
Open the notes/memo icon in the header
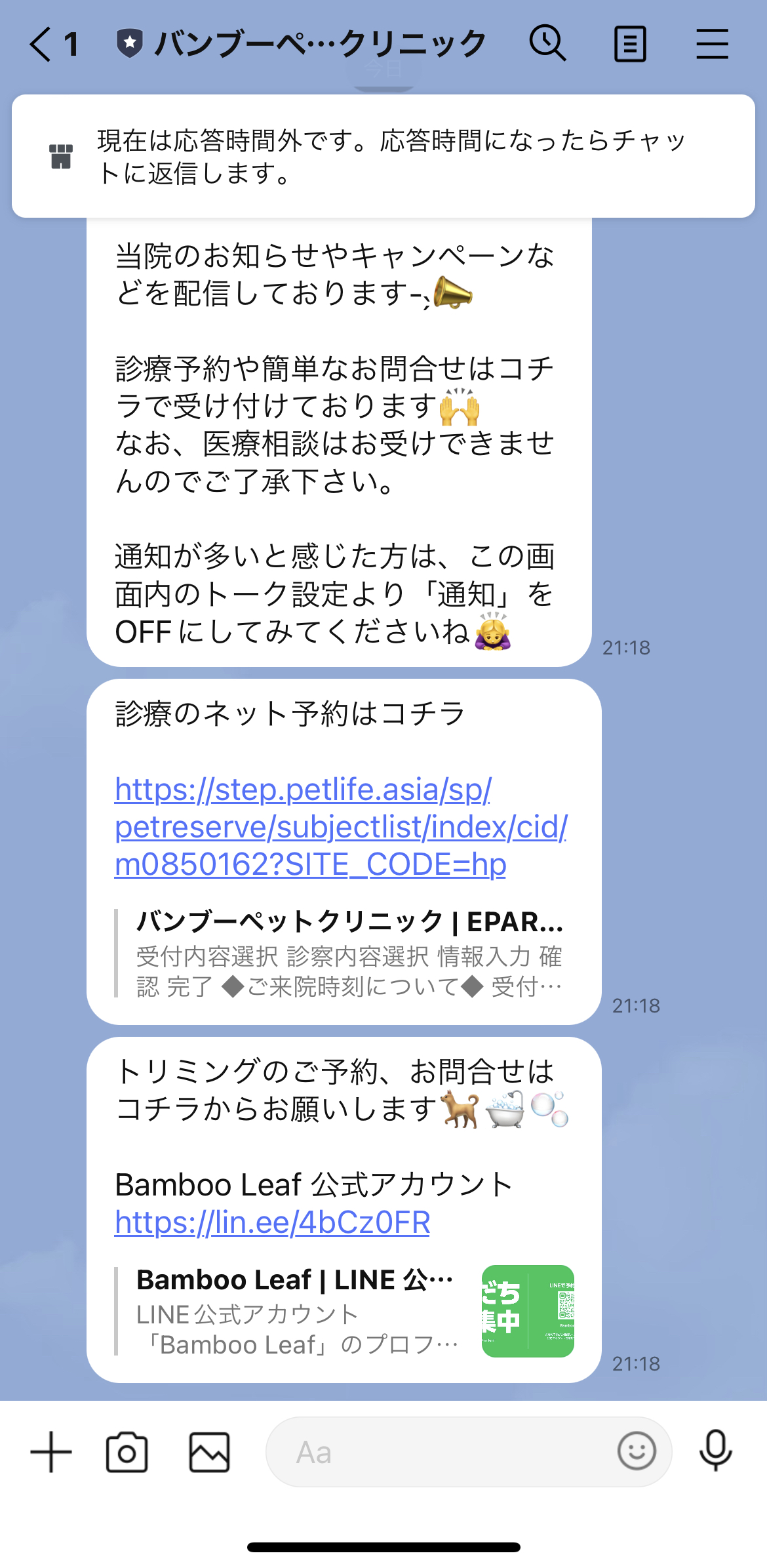[630, 43]
